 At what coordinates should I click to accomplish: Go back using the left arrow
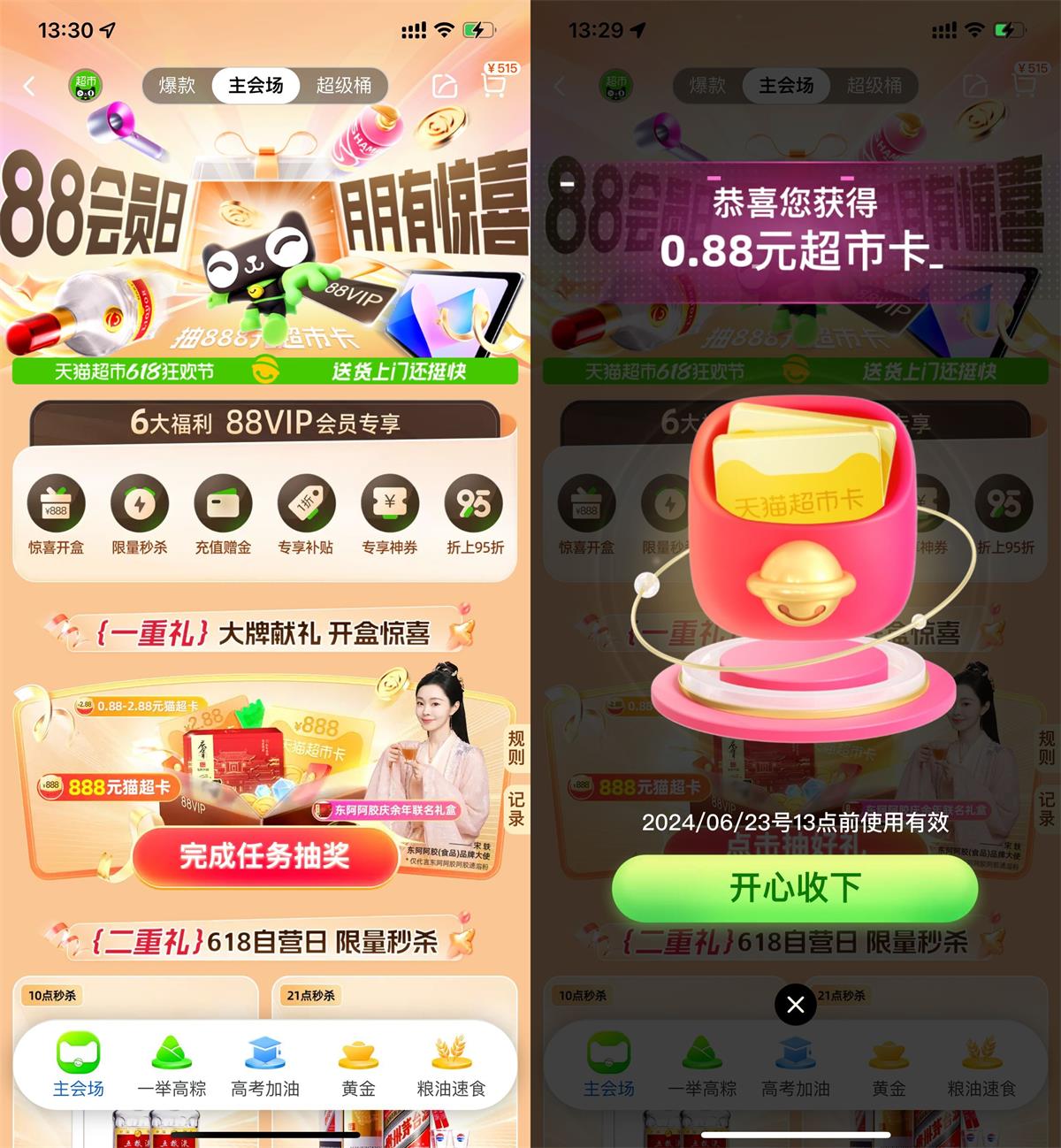(27, 86)
